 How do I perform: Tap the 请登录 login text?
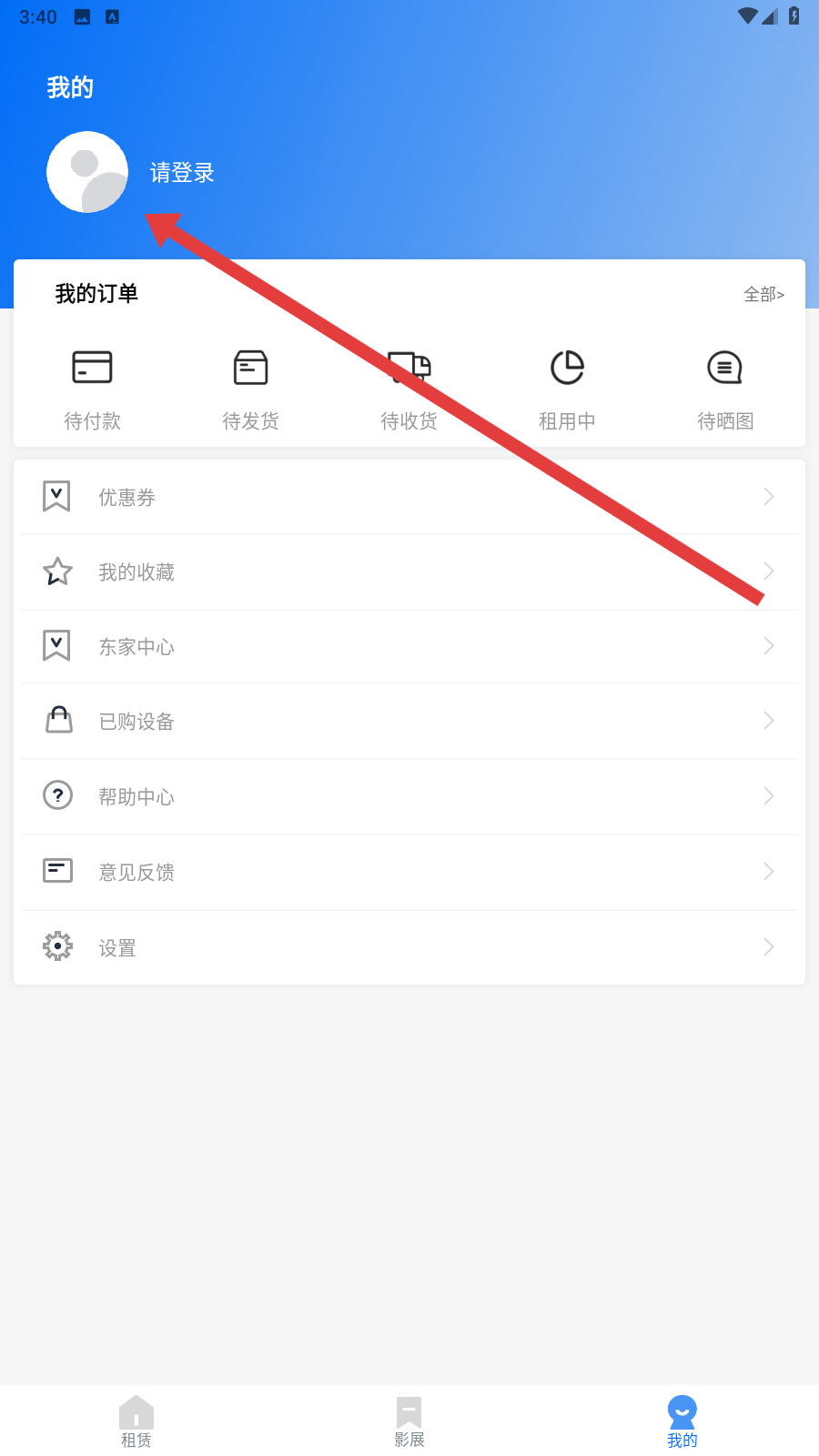tap(182, 173)
